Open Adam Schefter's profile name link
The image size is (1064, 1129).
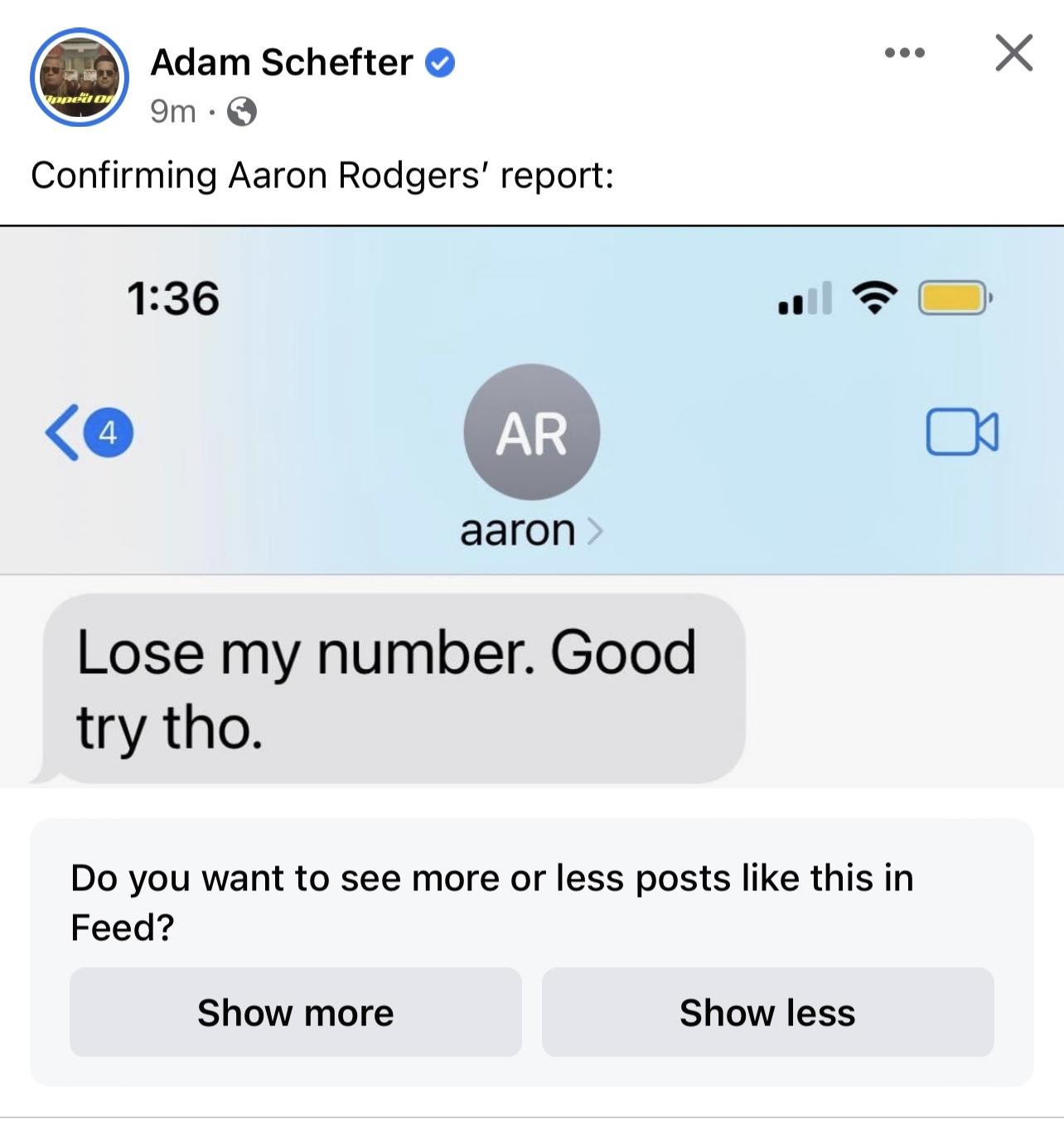282,62
